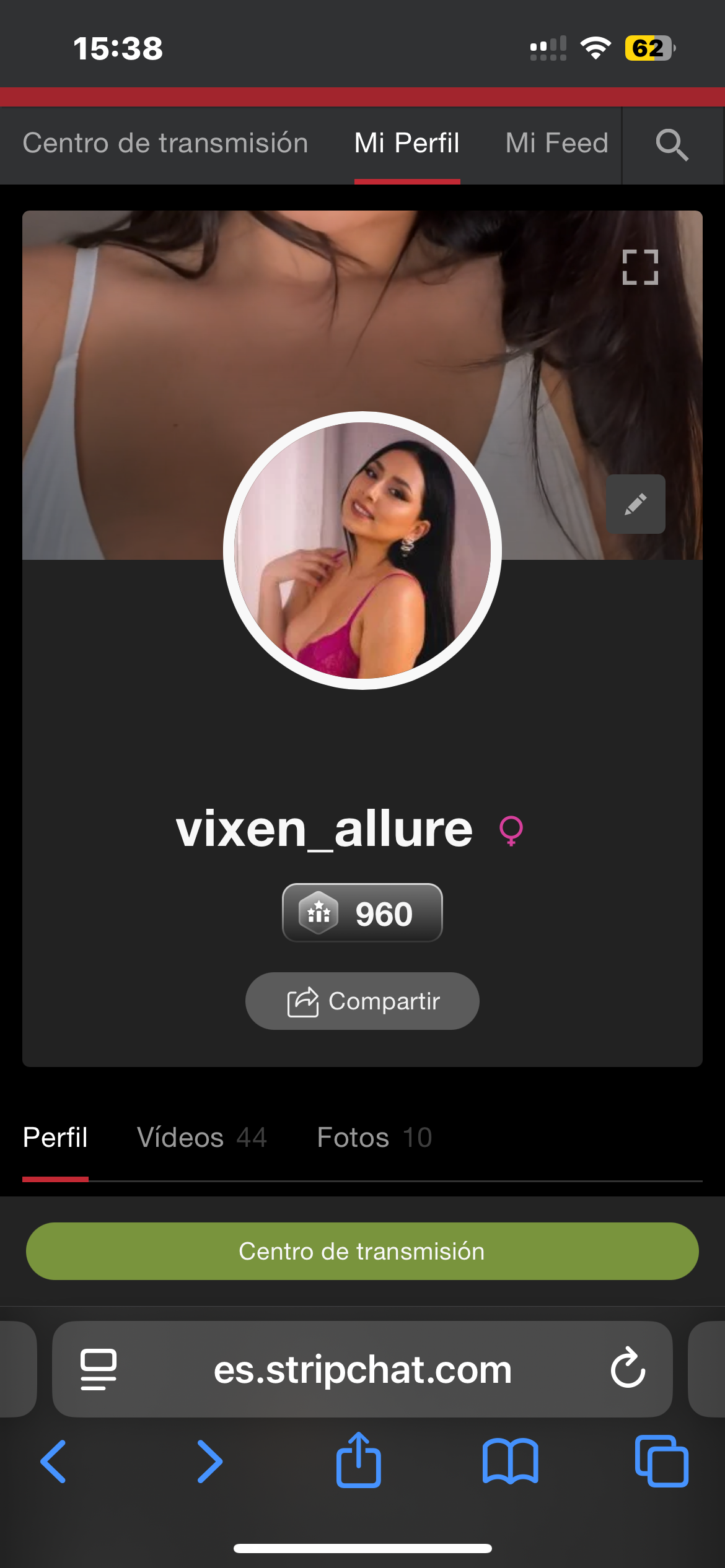The height and width of the screenshot is (1568, 725).
Task: Switch to the Mi Feed tab
Action: click(x=556, y=143)
